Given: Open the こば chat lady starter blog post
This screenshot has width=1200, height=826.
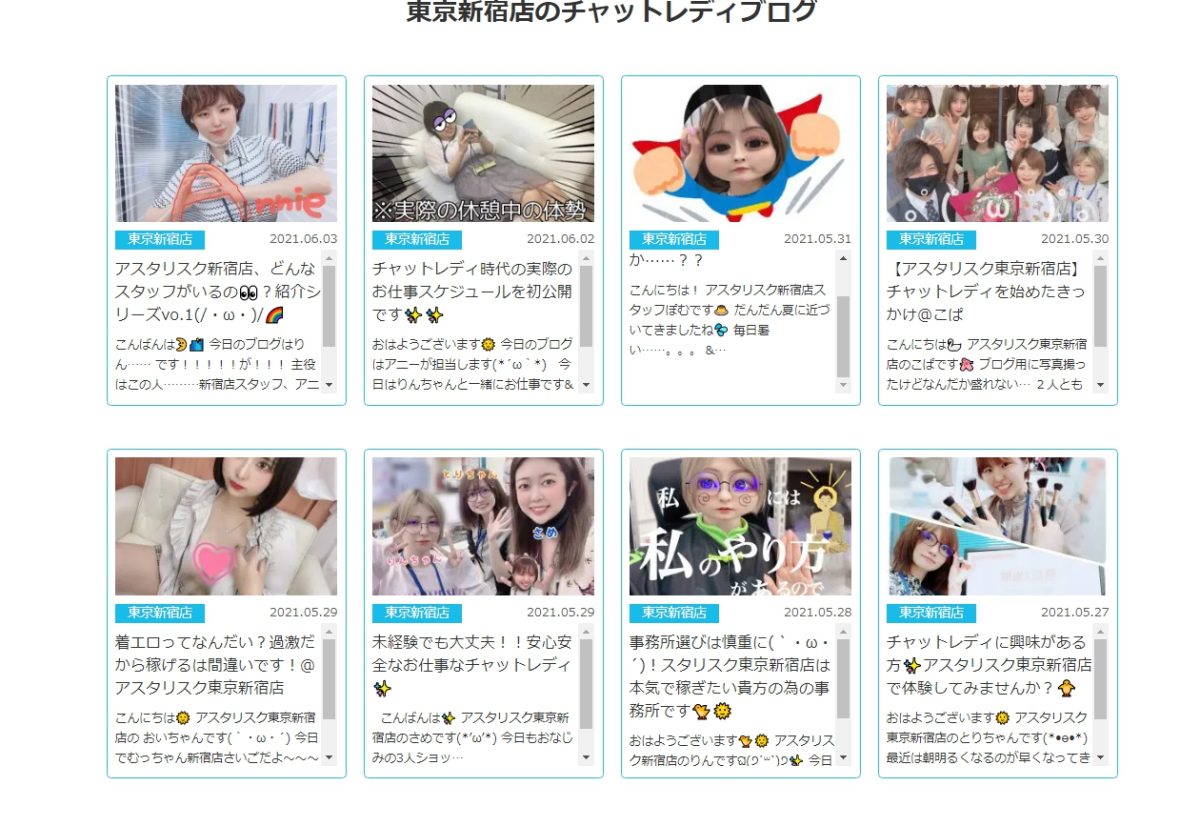Looking at the screenshot, I should pos(997,153).
